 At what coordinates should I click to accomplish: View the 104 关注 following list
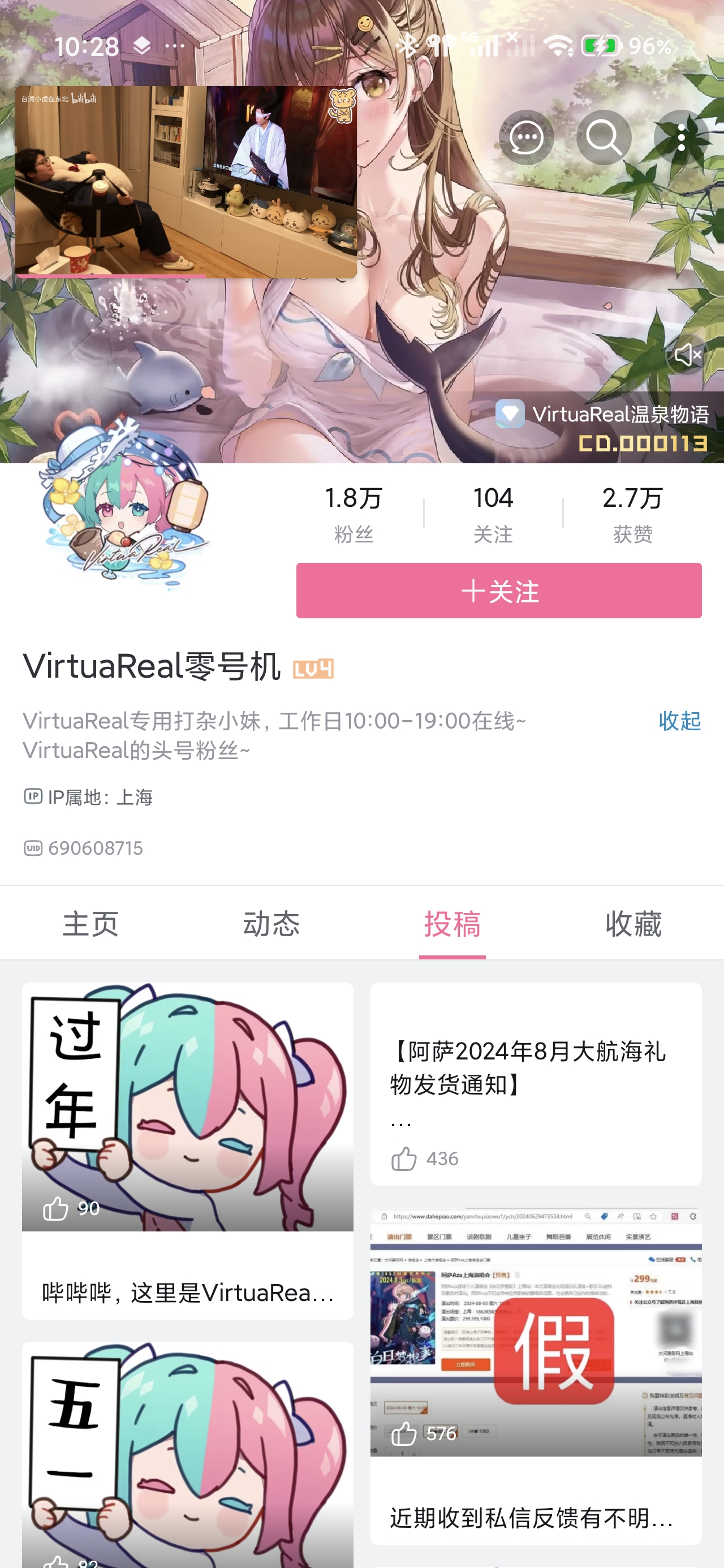pos(493,513)
